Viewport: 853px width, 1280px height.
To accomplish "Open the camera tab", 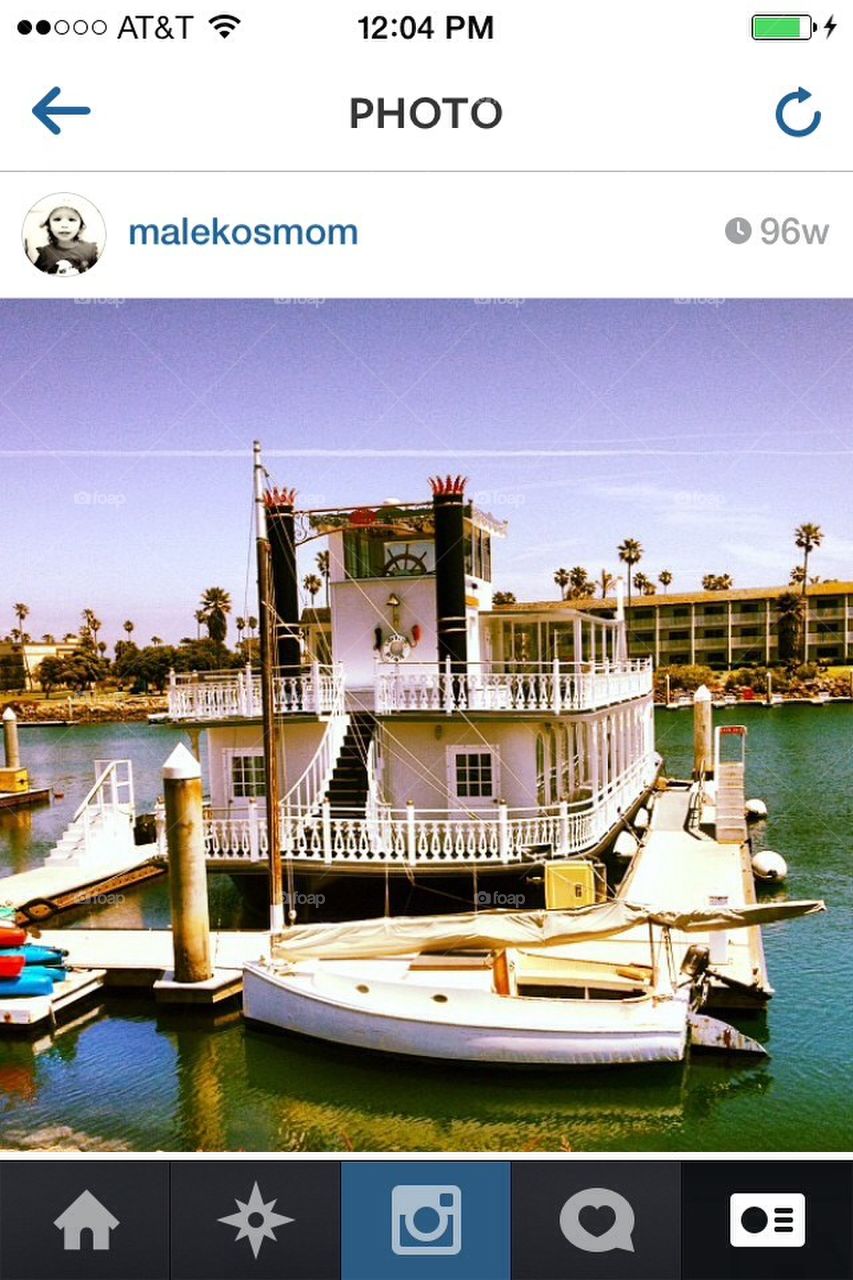I will [x=426, y=1220].
